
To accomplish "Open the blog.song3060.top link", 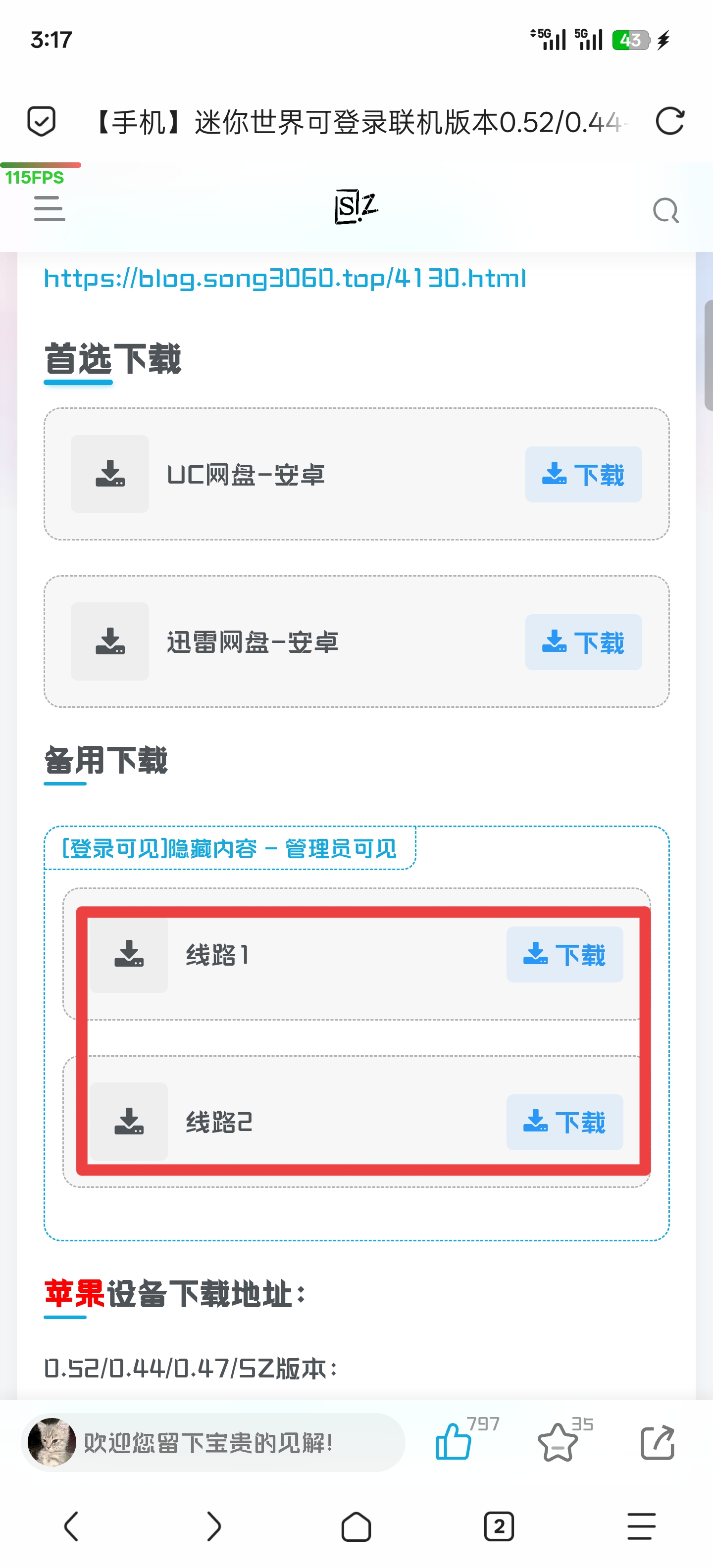I will [285, 279].
